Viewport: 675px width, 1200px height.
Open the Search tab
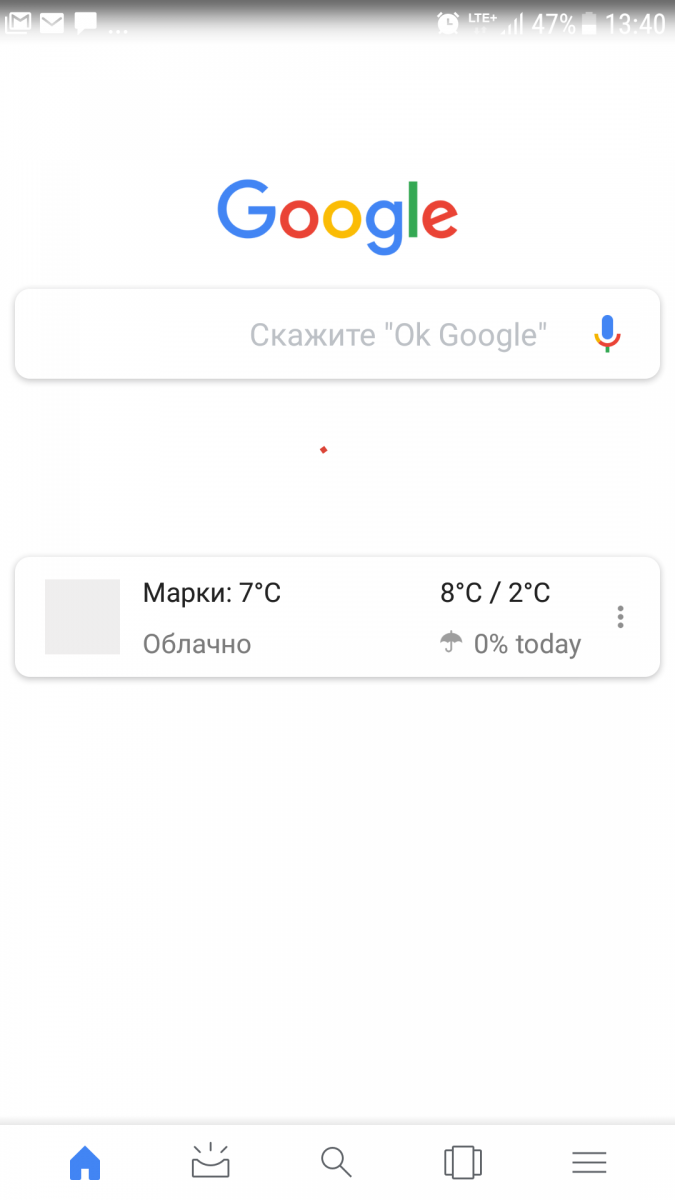click(336, 1162)
